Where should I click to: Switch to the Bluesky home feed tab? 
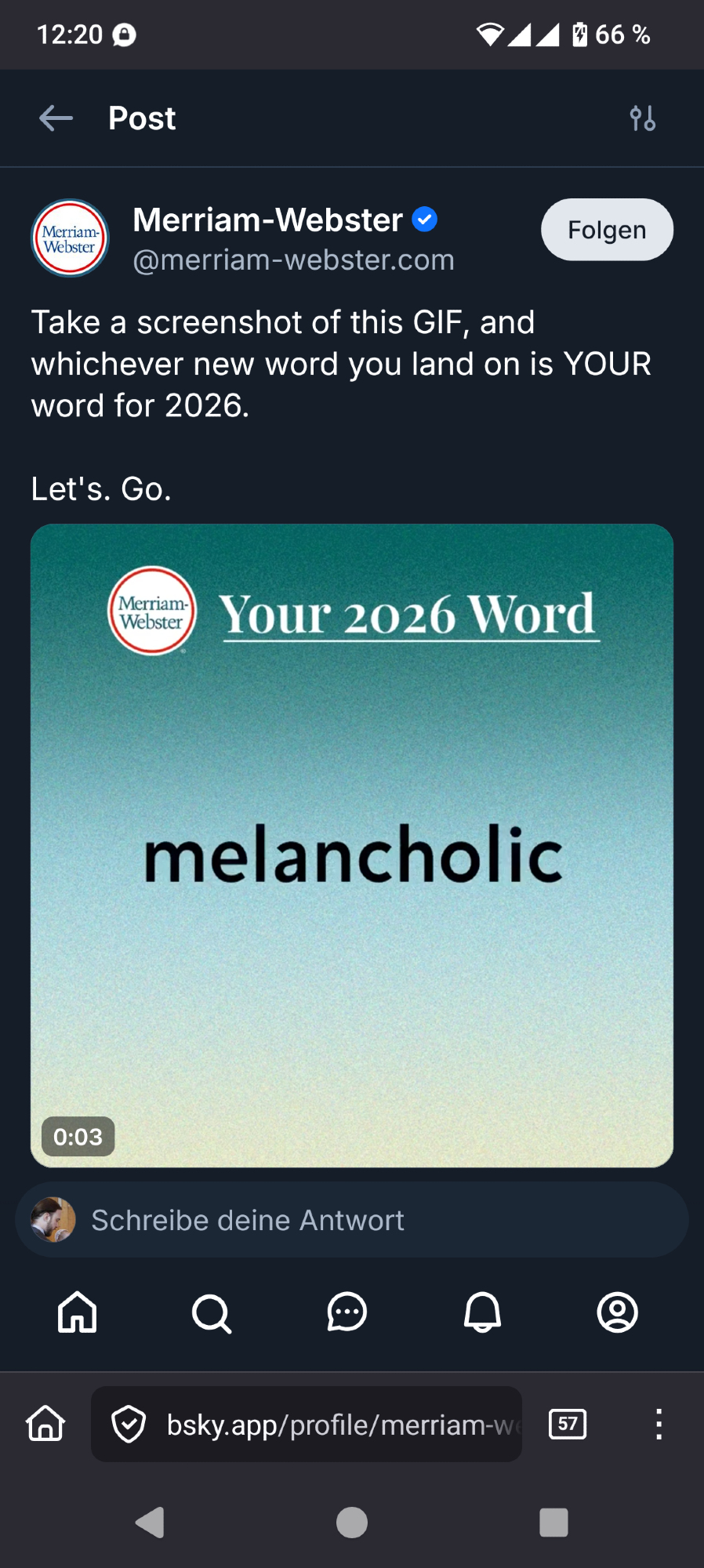[78, 1312]
